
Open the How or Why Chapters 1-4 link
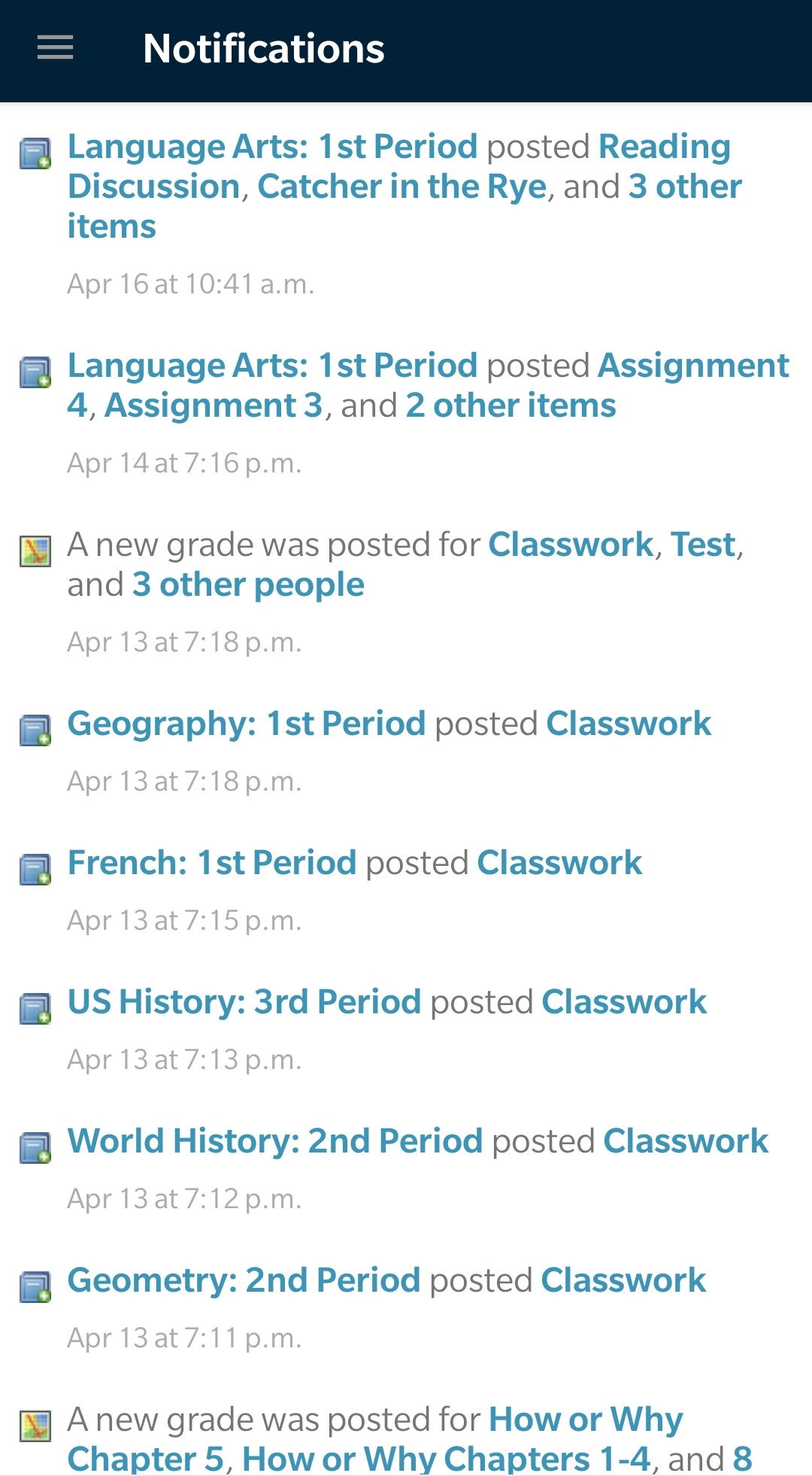[446, 1458]
